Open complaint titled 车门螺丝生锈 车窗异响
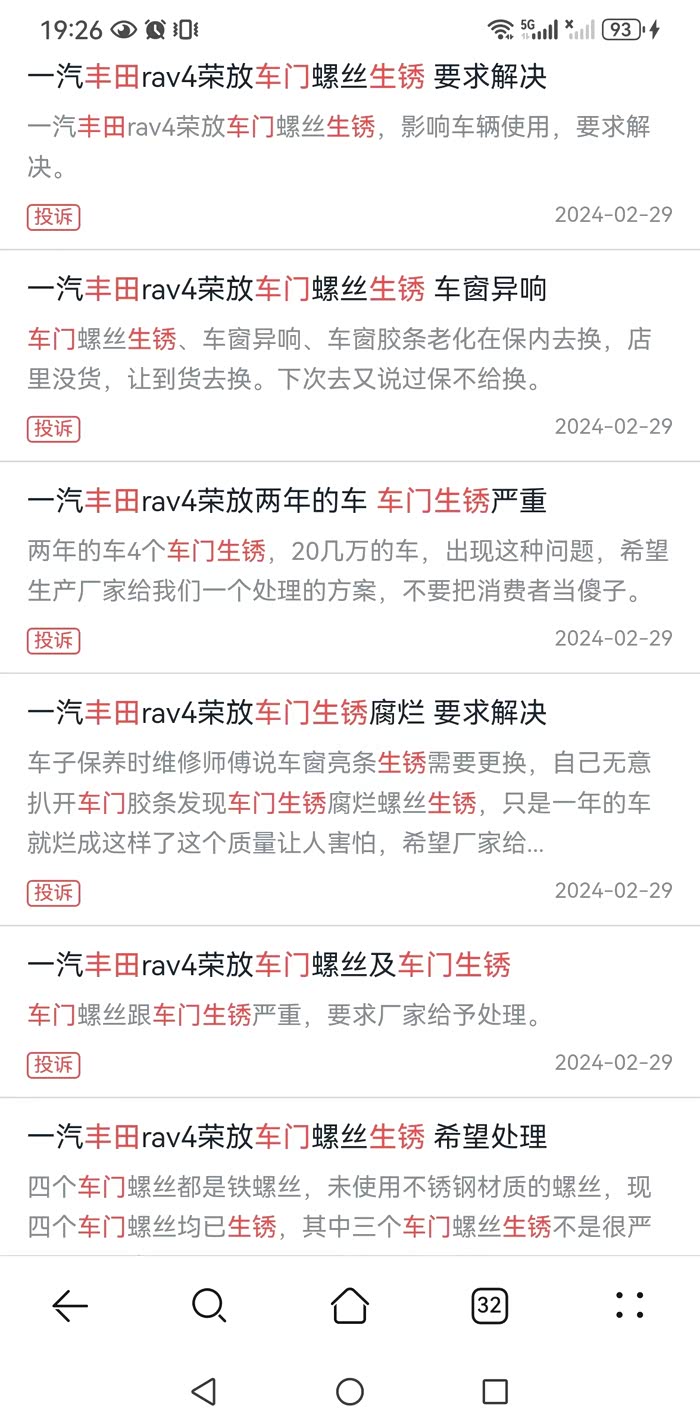This screenshot has height=1428, width=700. click(287, 289)
